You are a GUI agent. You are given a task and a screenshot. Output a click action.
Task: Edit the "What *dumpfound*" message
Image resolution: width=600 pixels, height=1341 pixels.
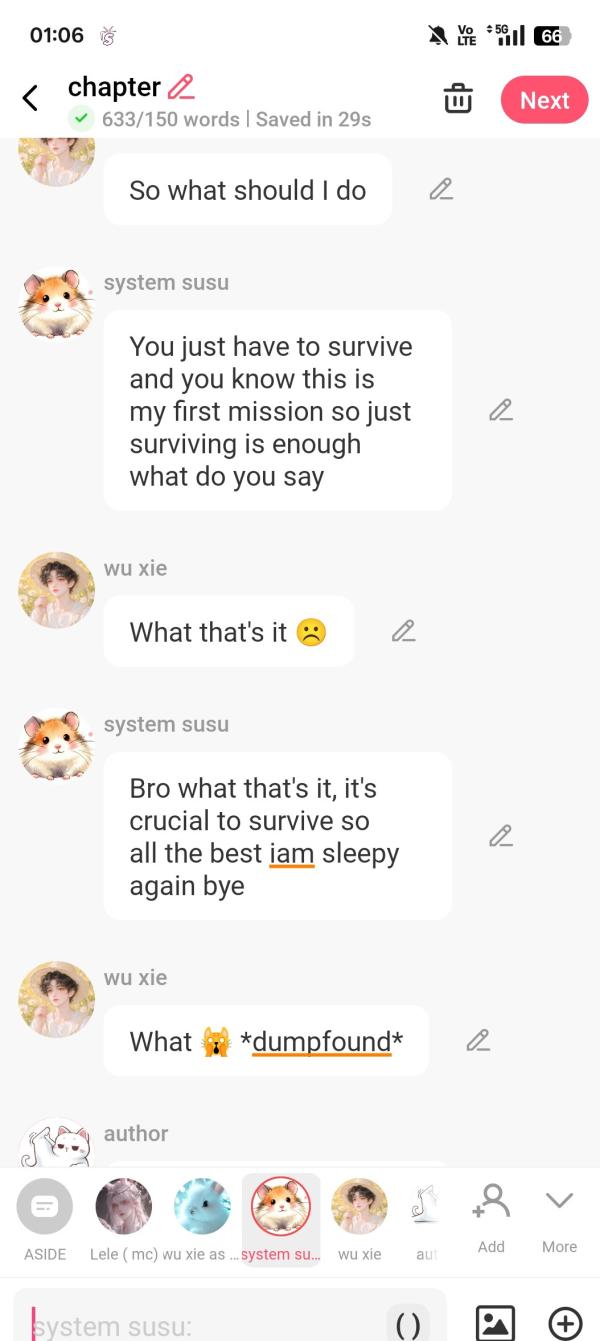(x=478, y=1041)
